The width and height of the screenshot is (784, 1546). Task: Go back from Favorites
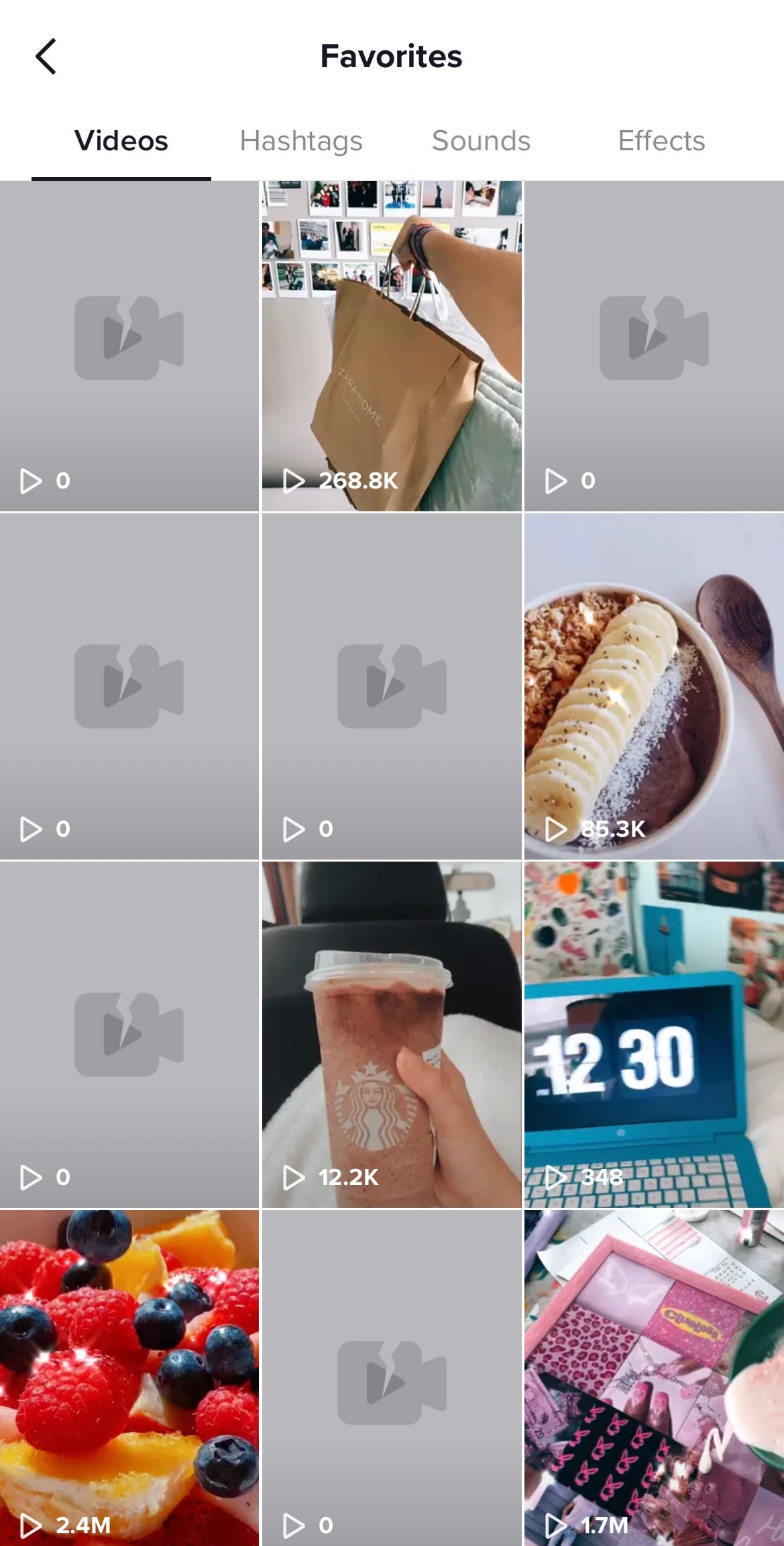point(46,56)
